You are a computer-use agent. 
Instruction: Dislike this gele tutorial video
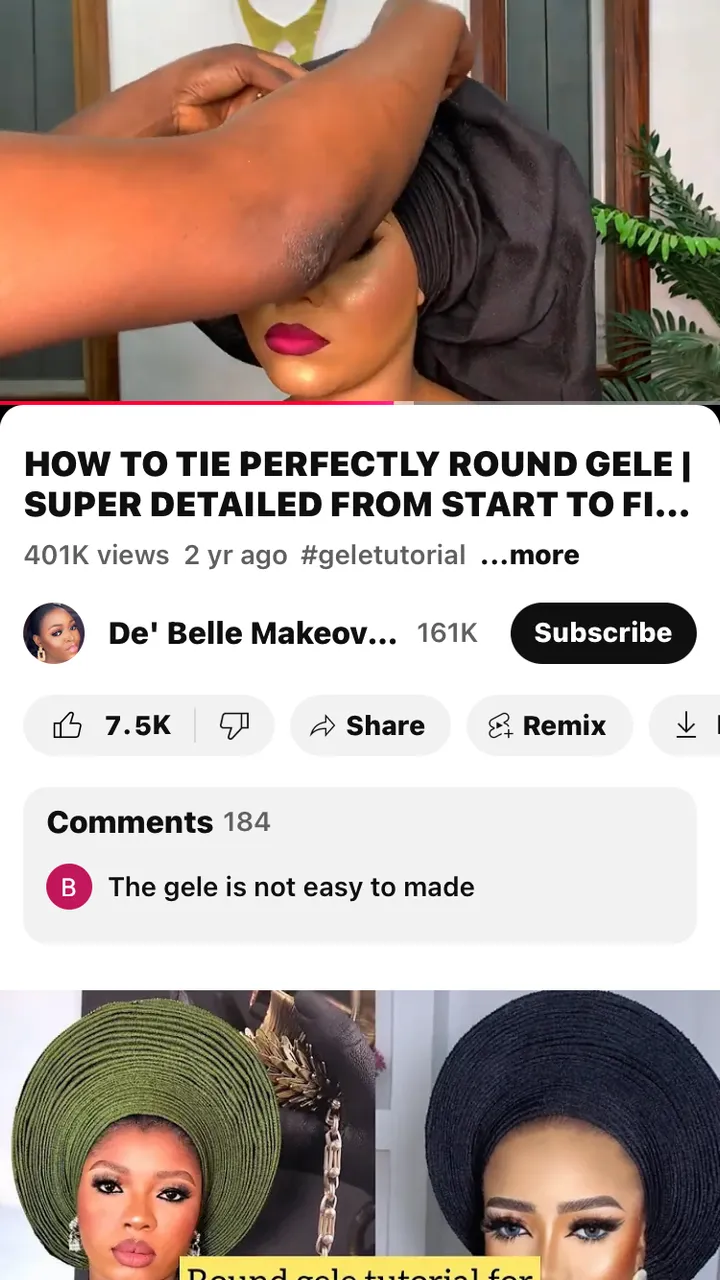[234, 726]
